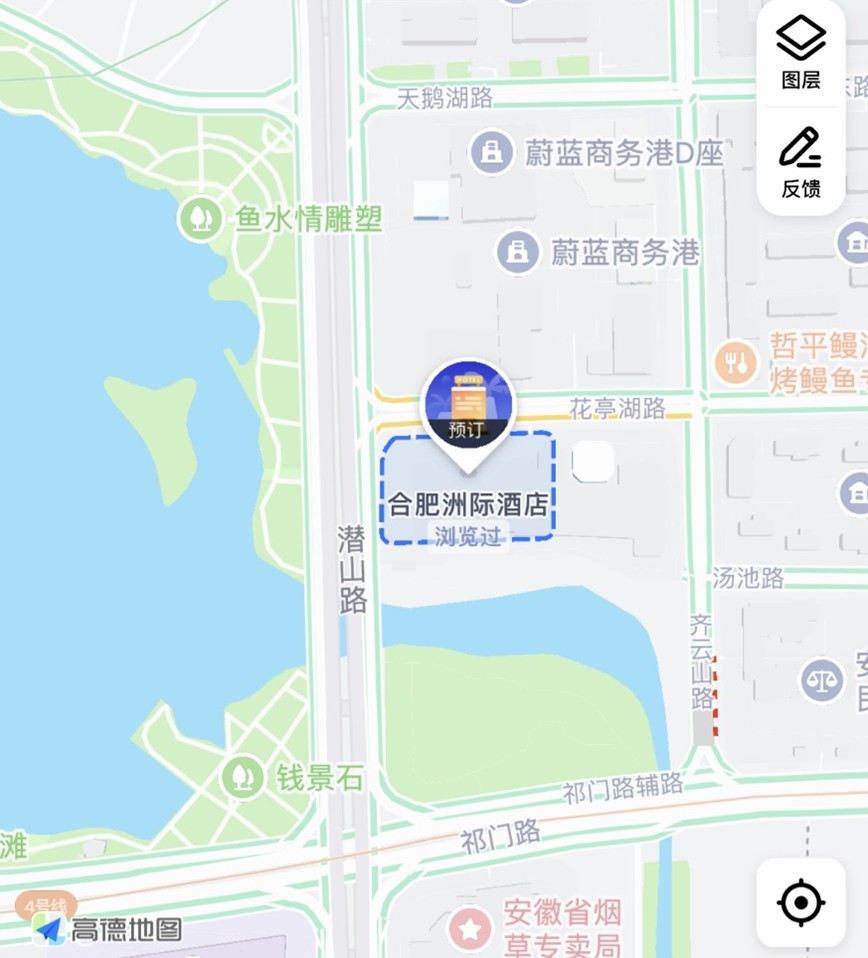868x958 pixels.
Task: Open the 钱景石 landmark marker
Action: pyautogui.click(x=242, y=777)
